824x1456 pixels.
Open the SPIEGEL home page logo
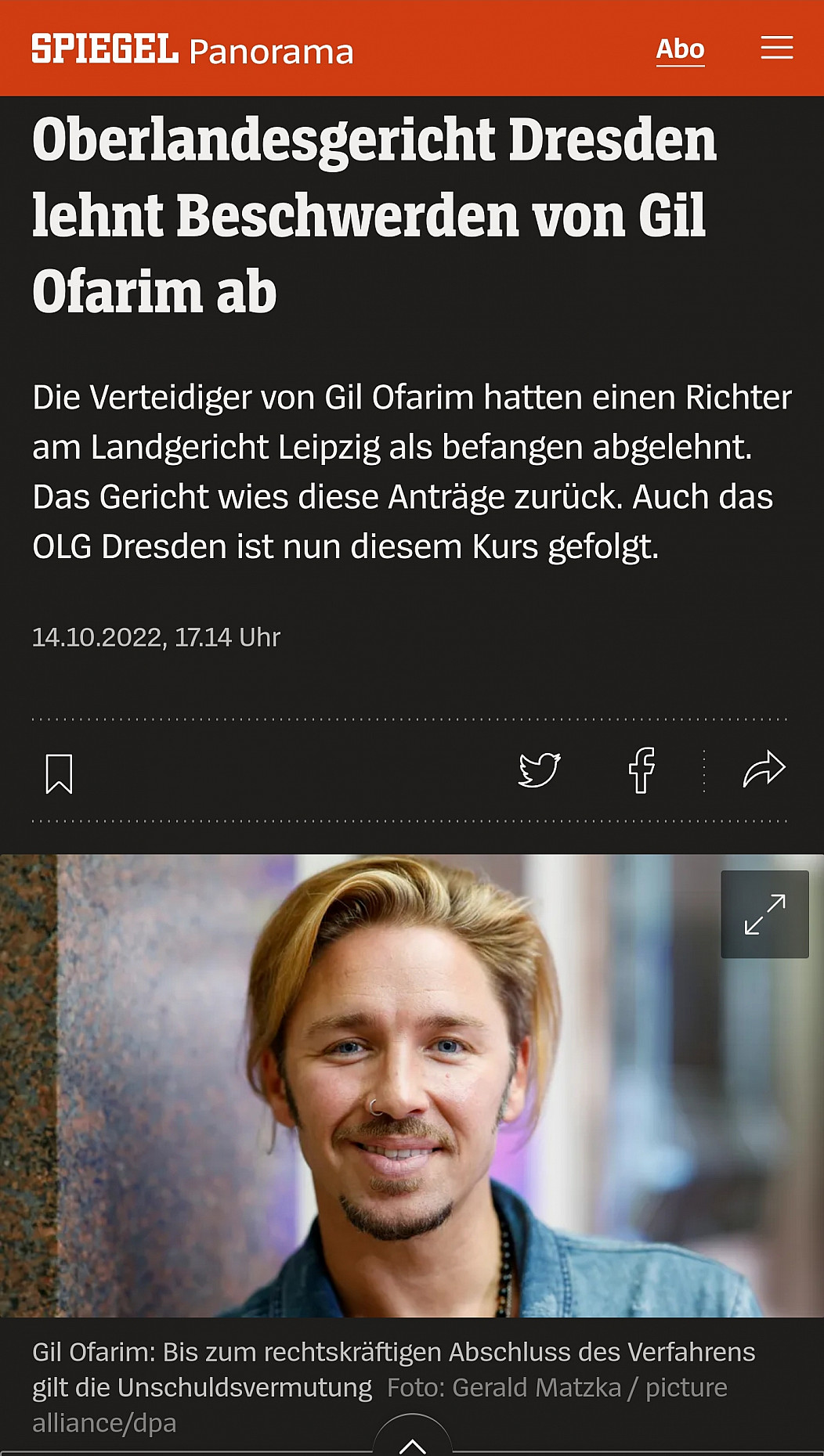tap(104, 49)
